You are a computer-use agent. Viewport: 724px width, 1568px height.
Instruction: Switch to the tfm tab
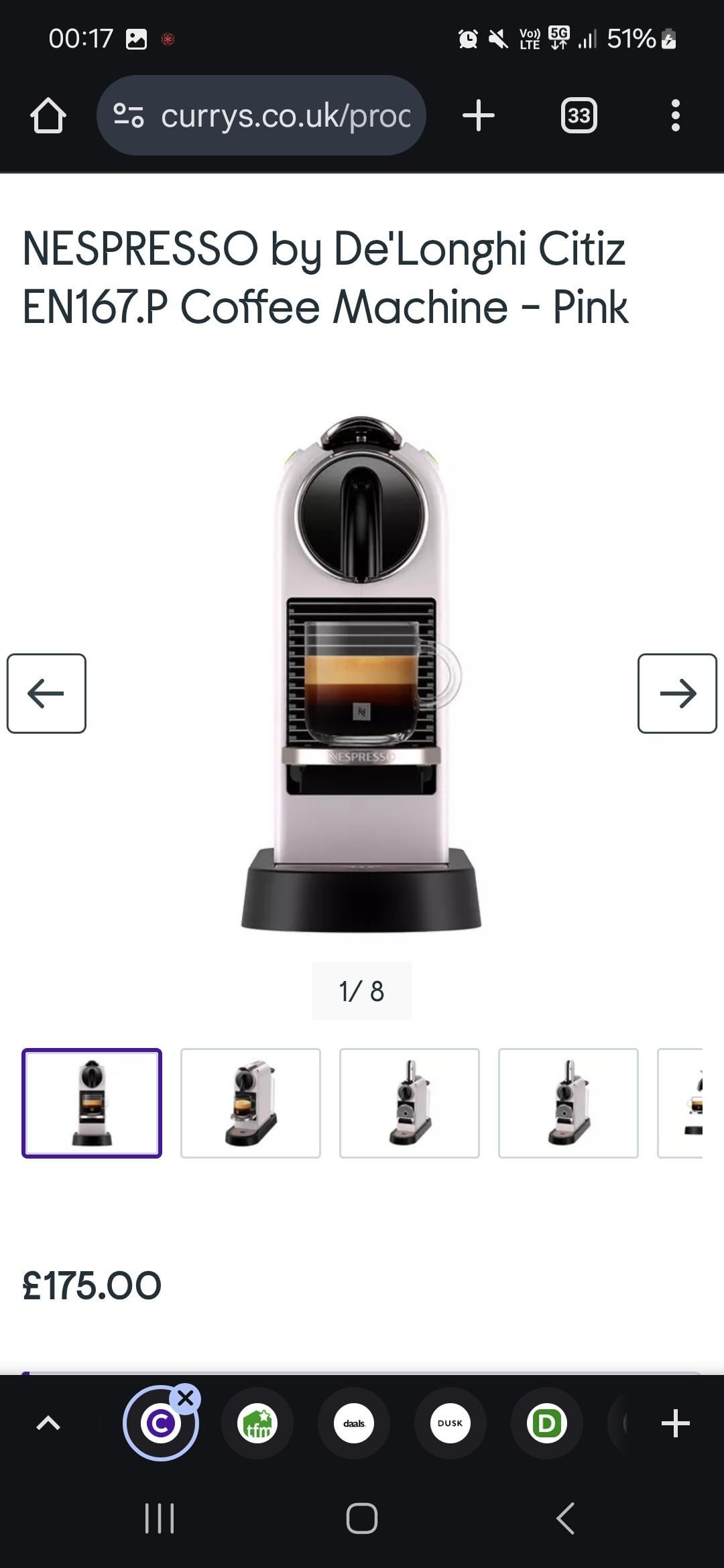click(257, 1423)
